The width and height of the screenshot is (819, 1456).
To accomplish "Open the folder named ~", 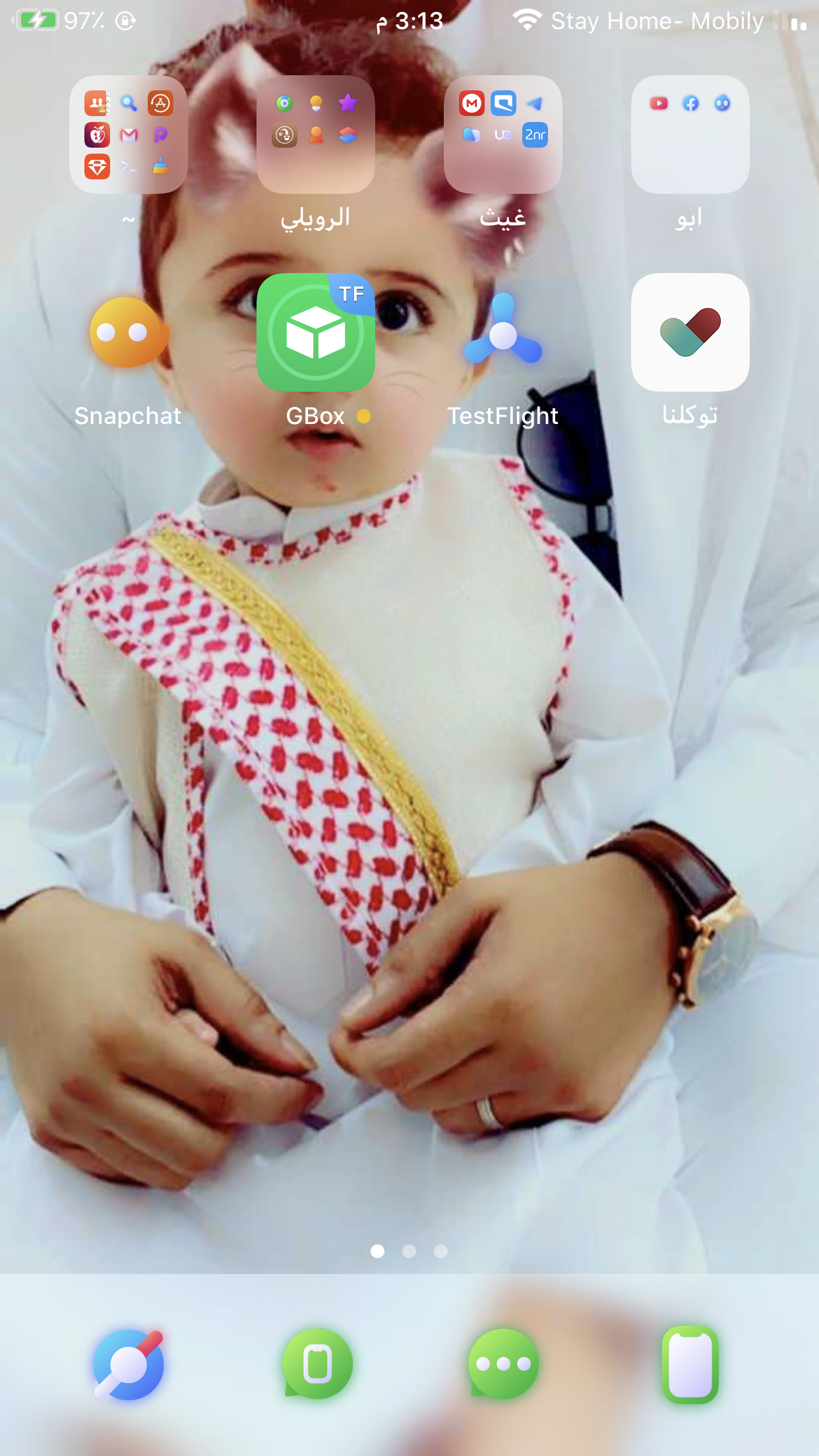I will coord(129,135).
